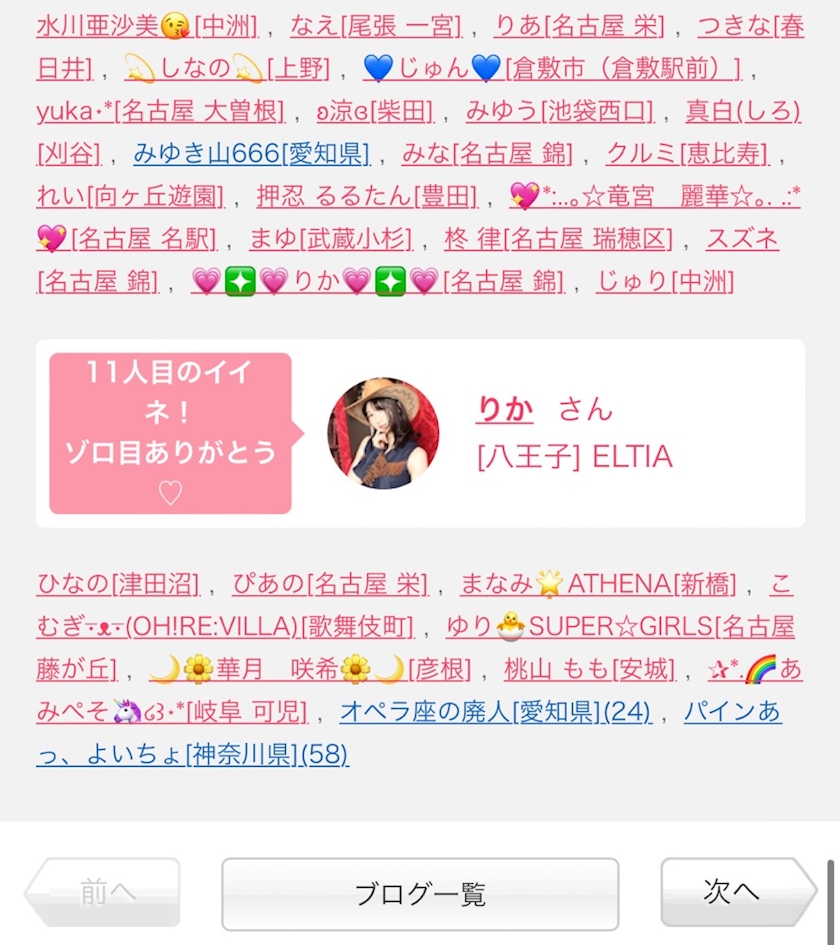Select the じゅり[中洲] link
The height and width of the screenshot is (945, 840).
click(x=665, y=281)
